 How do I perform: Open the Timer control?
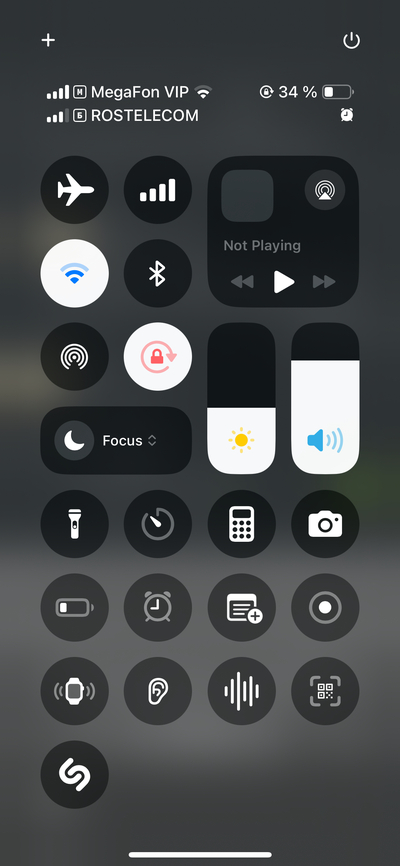click(157, 524)
